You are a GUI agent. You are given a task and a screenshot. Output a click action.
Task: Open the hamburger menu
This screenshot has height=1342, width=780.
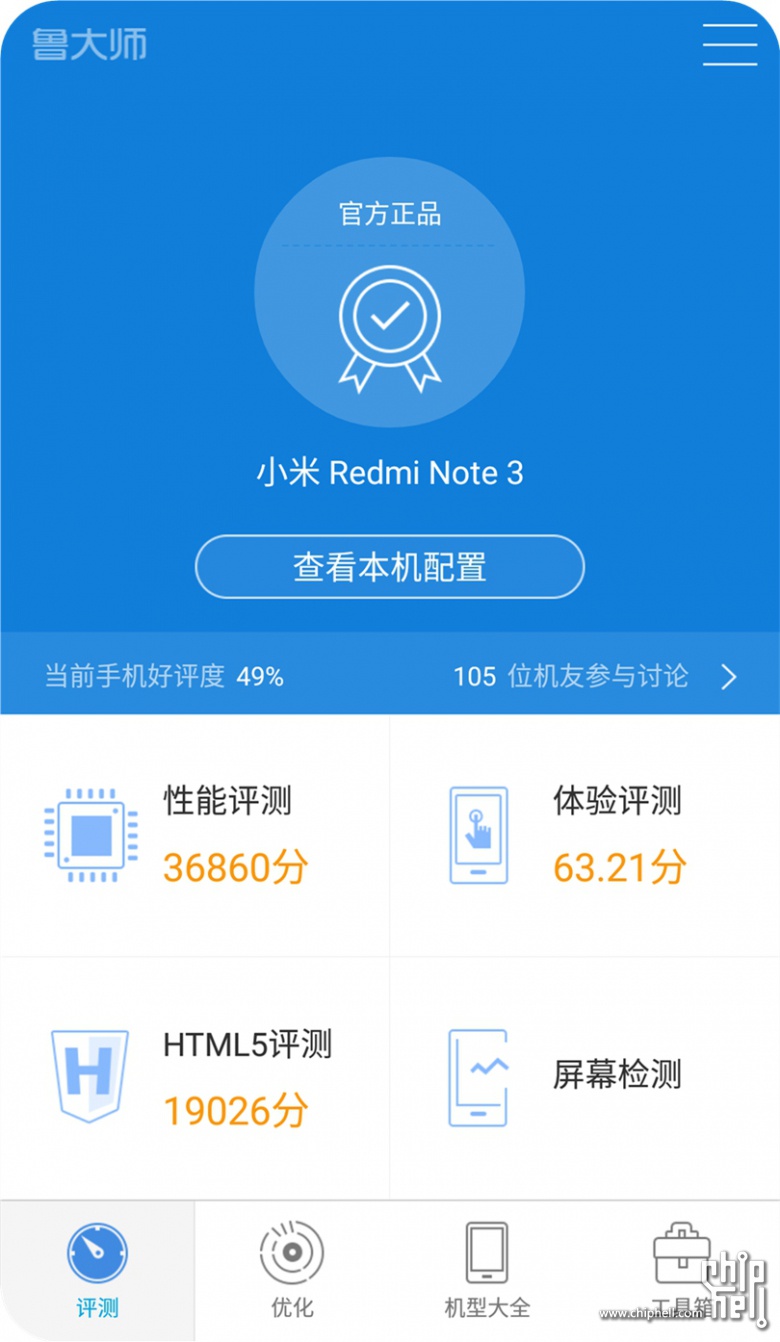tap(729, 45)
